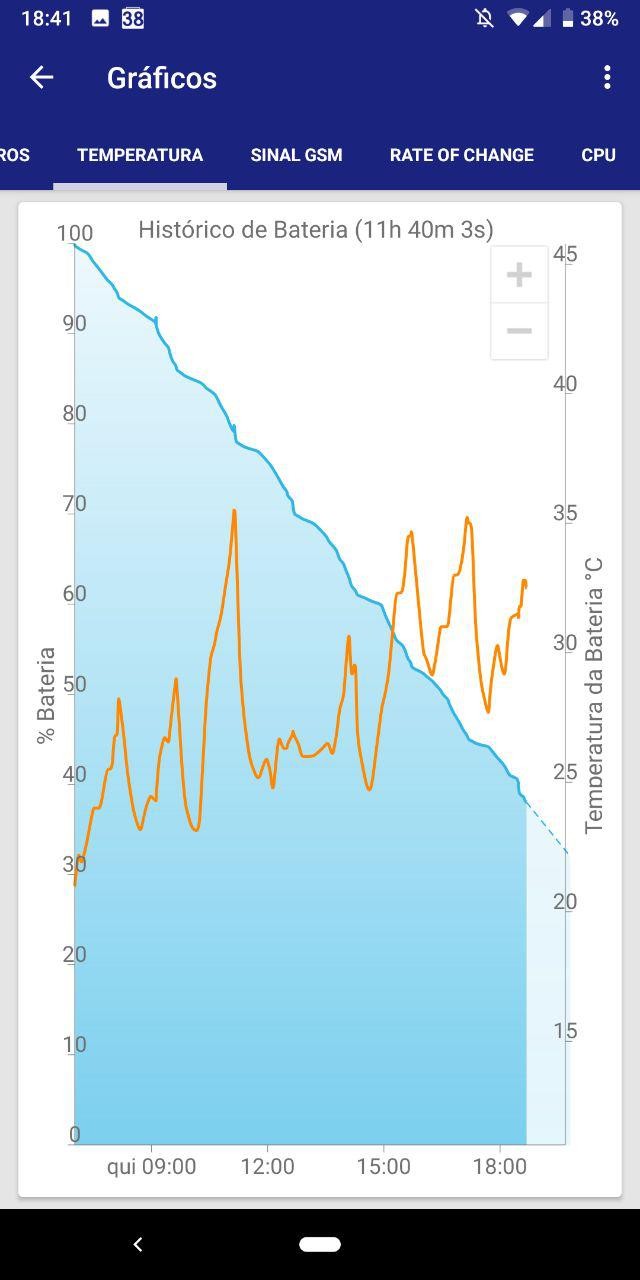Tap the home pill to go home
640x1280 pixels.
(x=320, y=1244)
